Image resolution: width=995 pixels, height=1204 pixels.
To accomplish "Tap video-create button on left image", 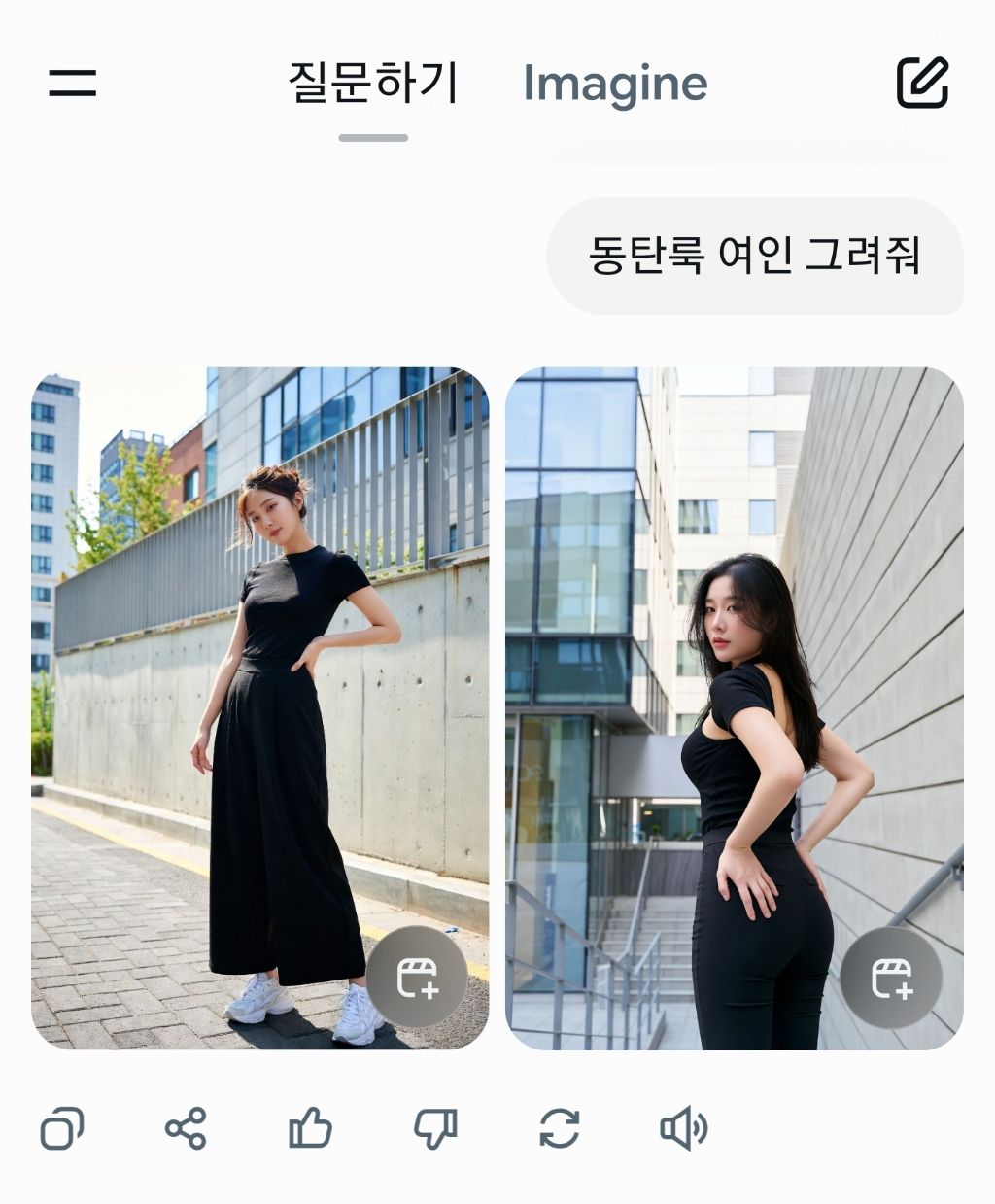I will tap(417, 977).
